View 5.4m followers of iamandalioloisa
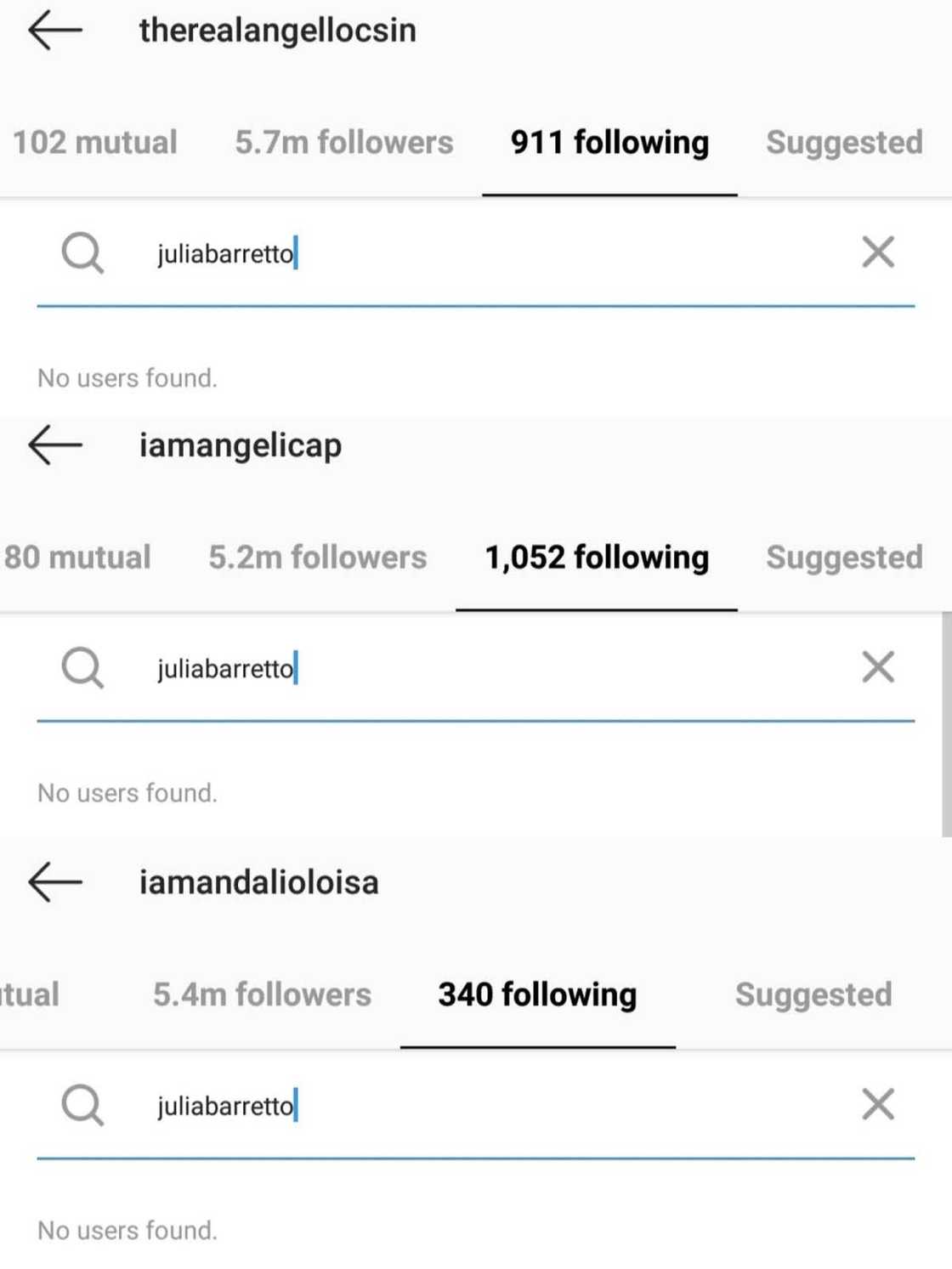 262,995
